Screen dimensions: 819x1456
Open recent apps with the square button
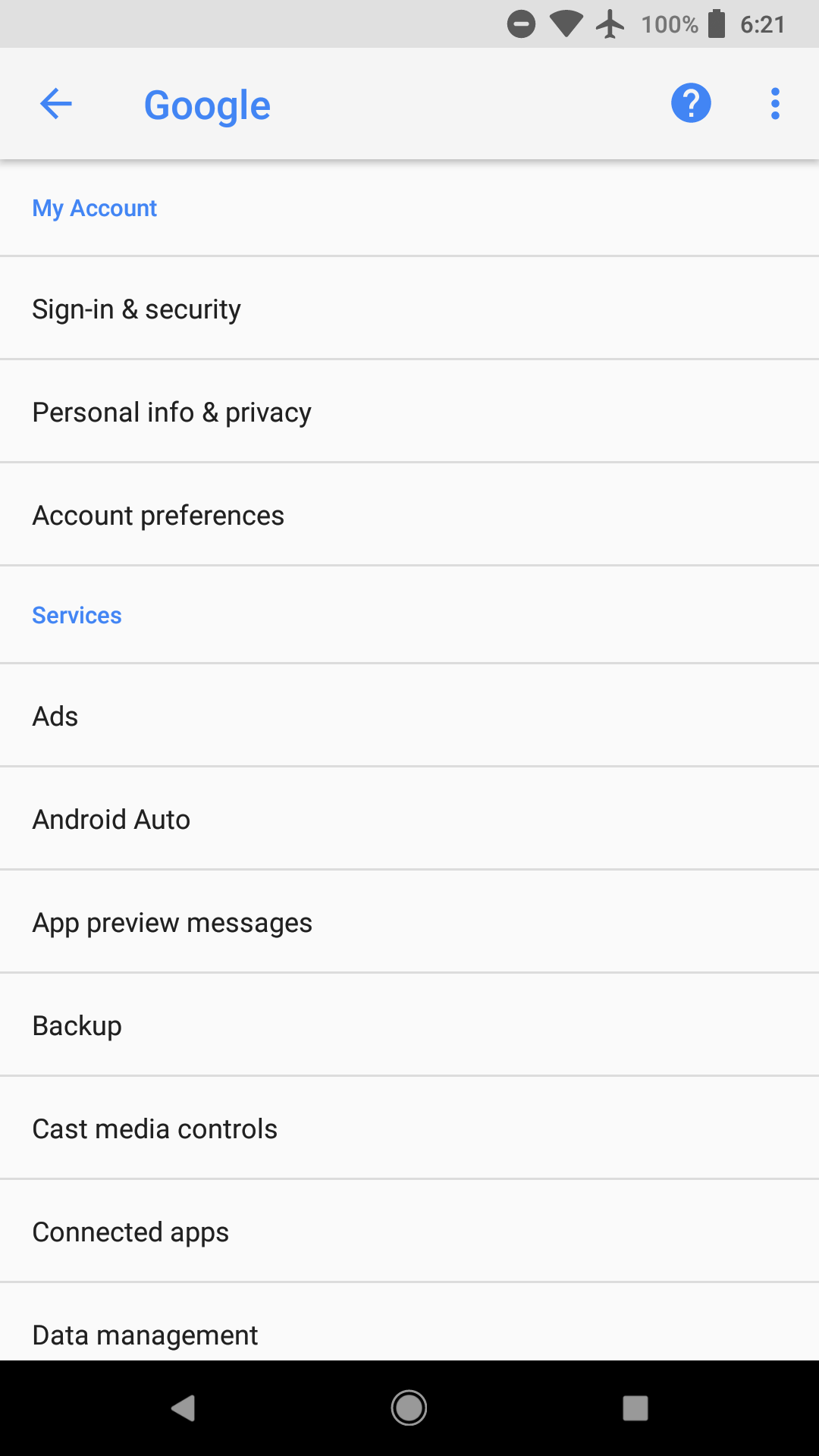[634, 1408]
